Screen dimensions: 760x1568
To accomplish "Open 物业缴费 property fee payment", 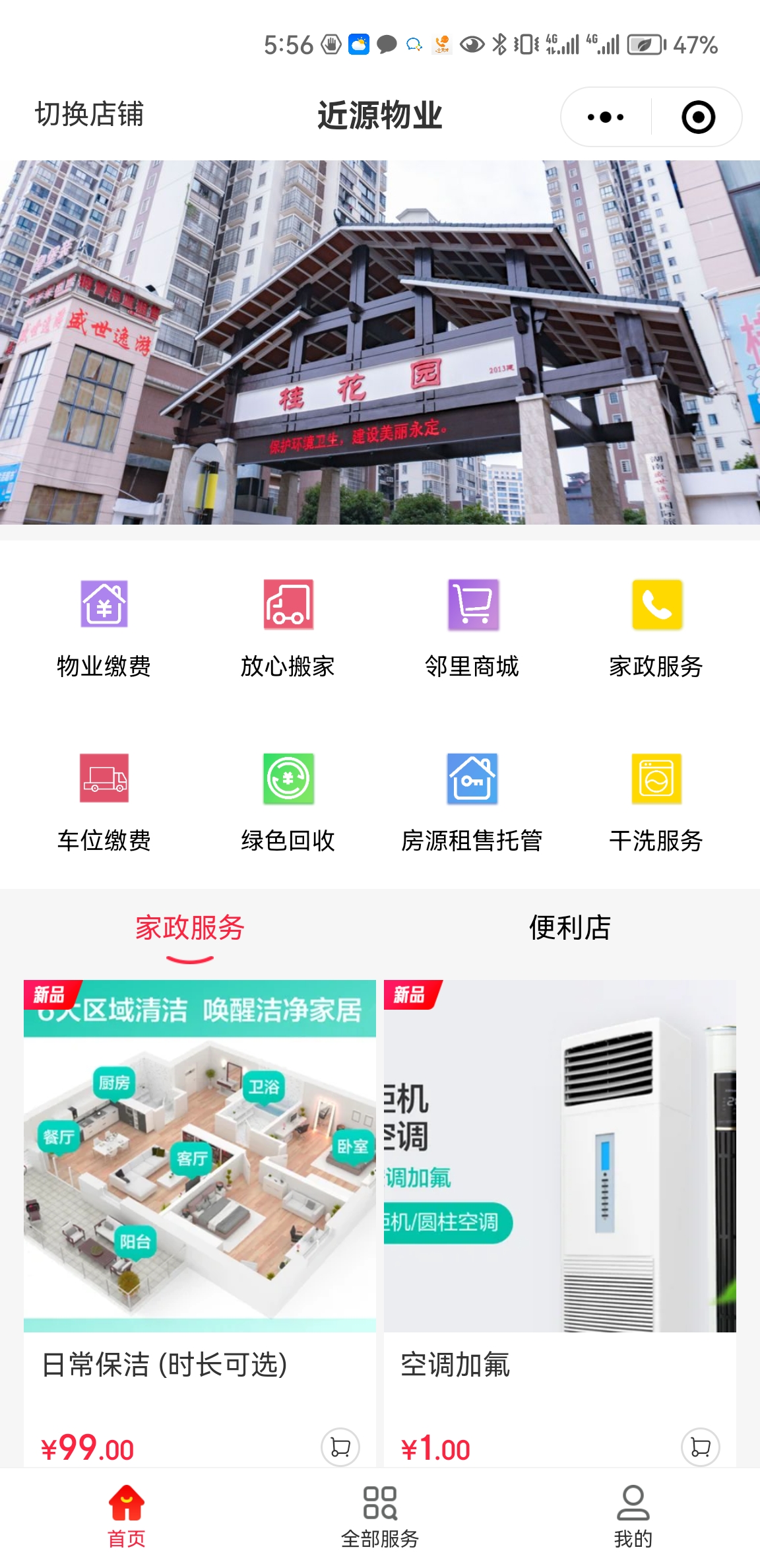I will (x=104, y=628).
